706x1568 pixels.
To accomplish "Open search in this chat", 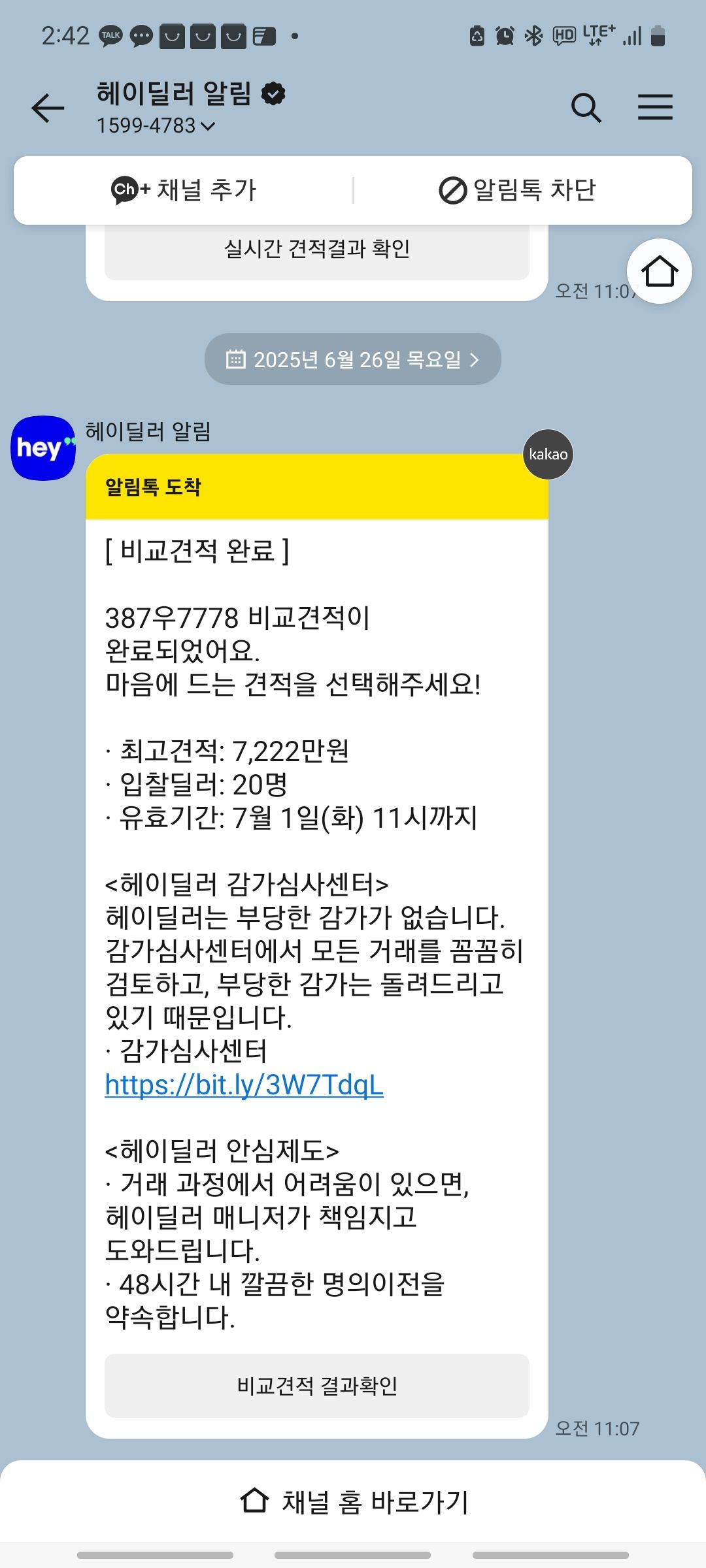I will pyautogui.click(x=586, y=108).
